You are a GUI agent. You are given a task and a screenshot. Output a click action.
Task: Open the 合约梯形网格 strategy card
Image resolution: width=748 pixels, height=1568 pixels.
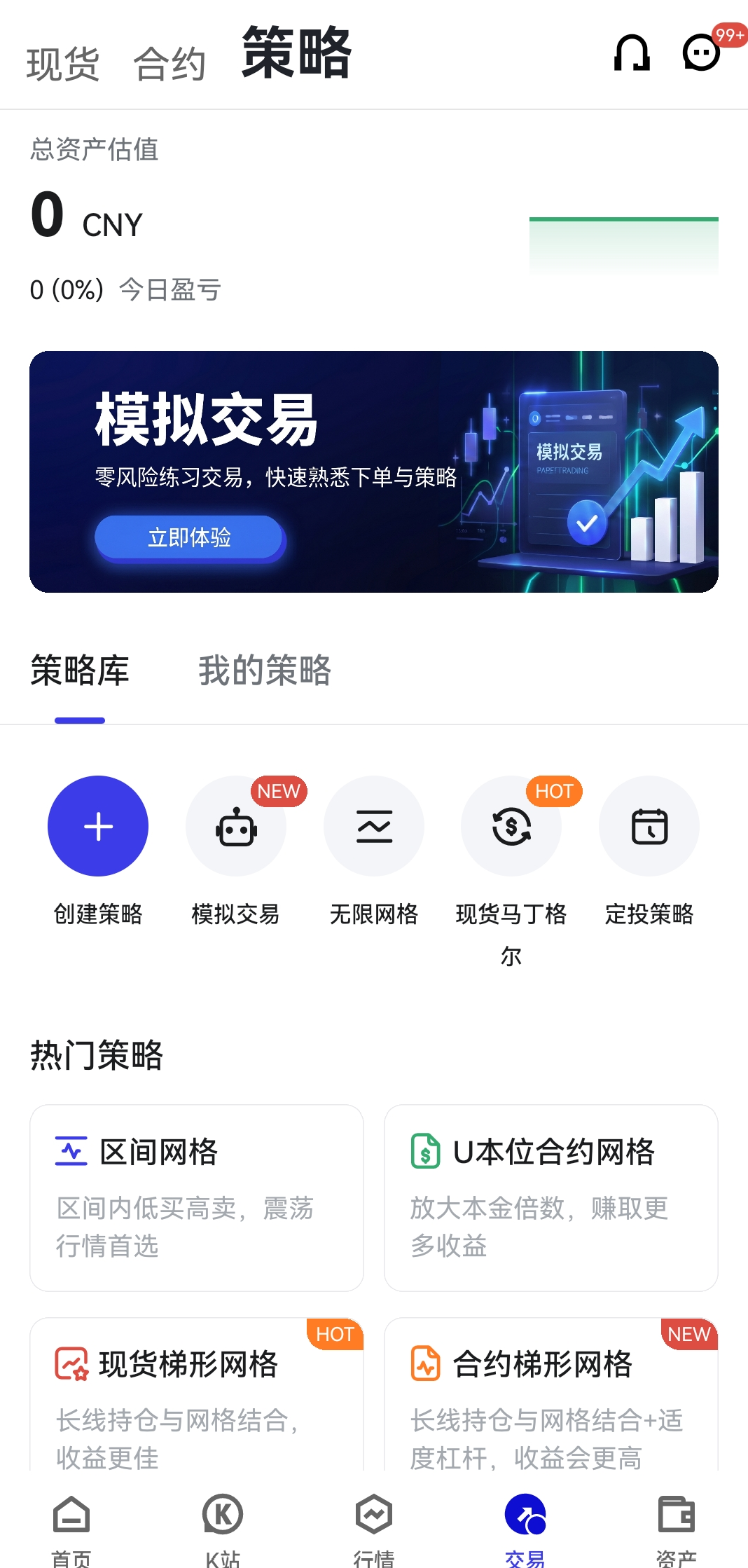(x=551, y=1394)
